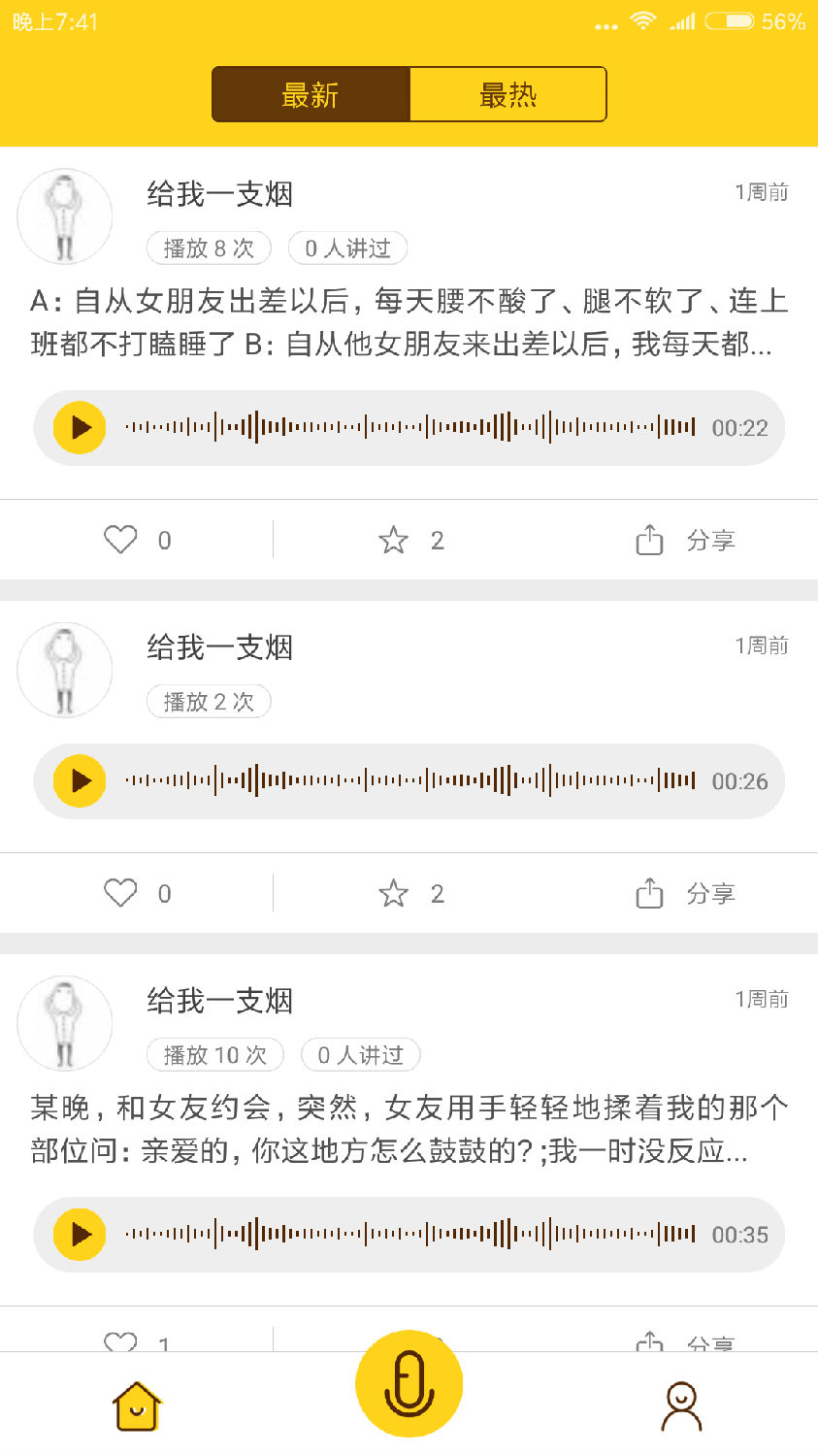
Task: Play the 00:22 audio clip
Action: 80,427
